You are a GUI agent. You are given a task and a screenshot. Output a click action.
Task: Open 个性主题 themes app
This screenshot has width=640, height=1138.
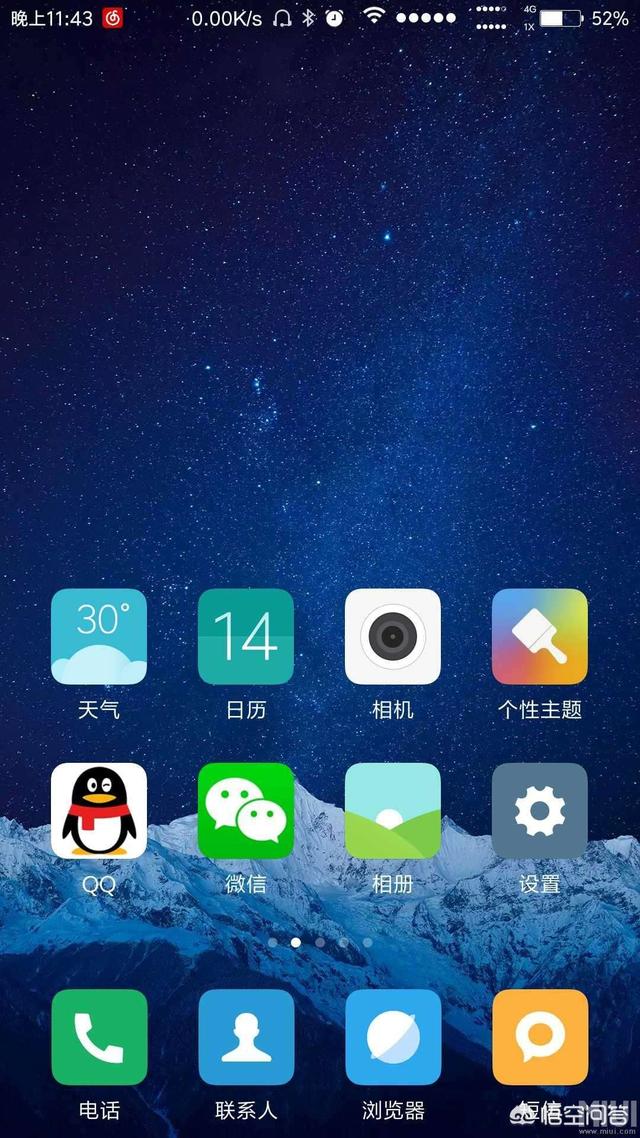point(540,637)
